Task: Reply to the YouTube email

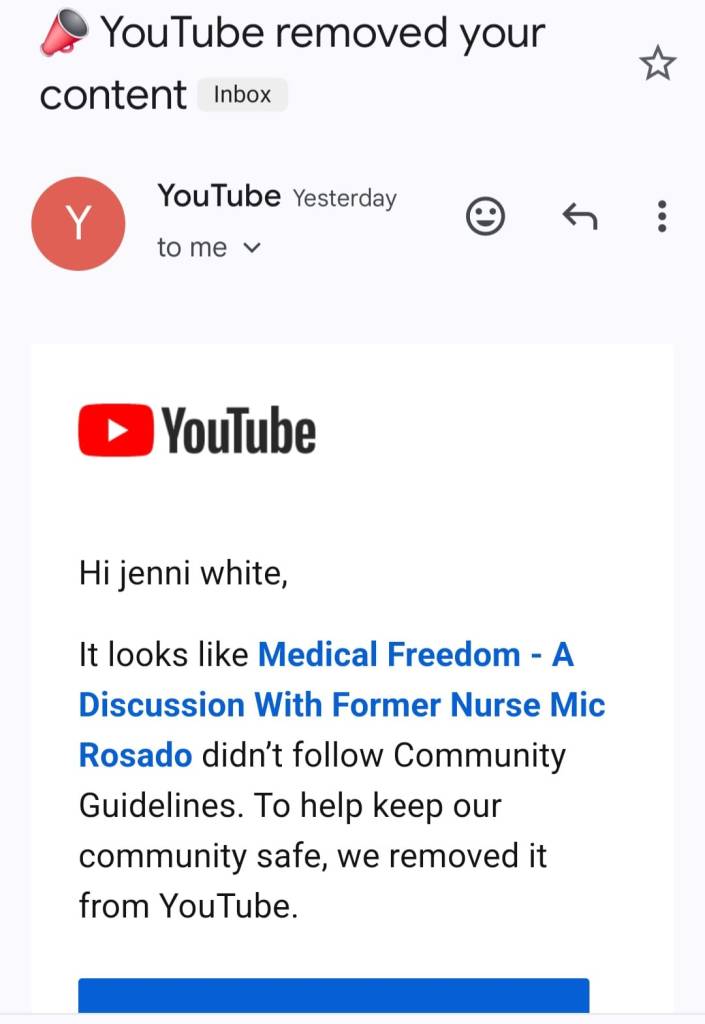Action: [x=579, y=216]
